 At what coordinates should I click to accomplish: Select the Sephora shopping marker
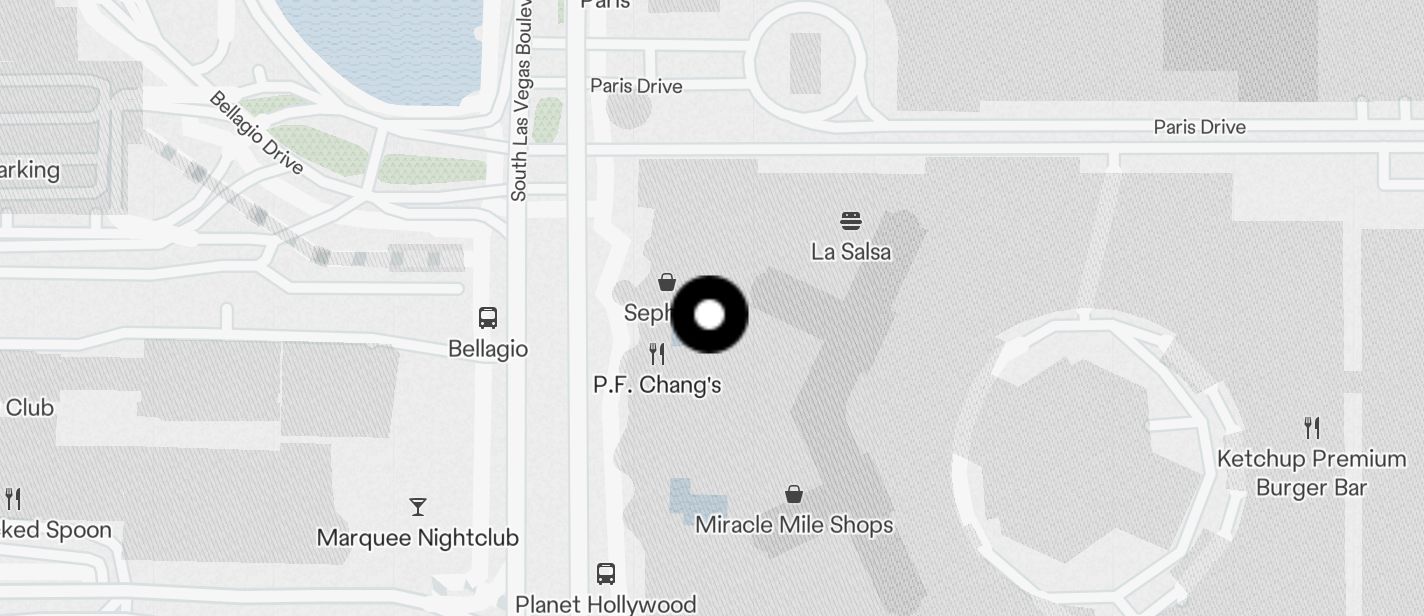point(667,283)
